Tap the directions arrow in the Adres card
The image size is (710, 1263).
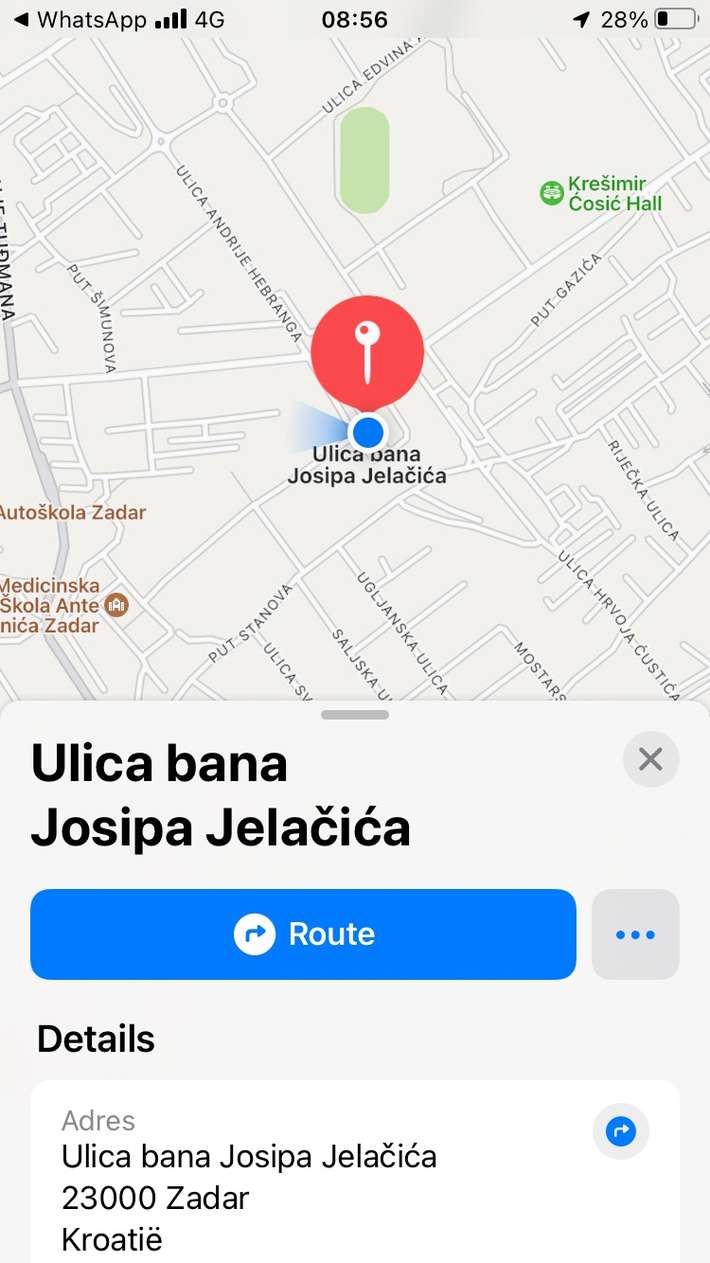tap(621, 1132)
